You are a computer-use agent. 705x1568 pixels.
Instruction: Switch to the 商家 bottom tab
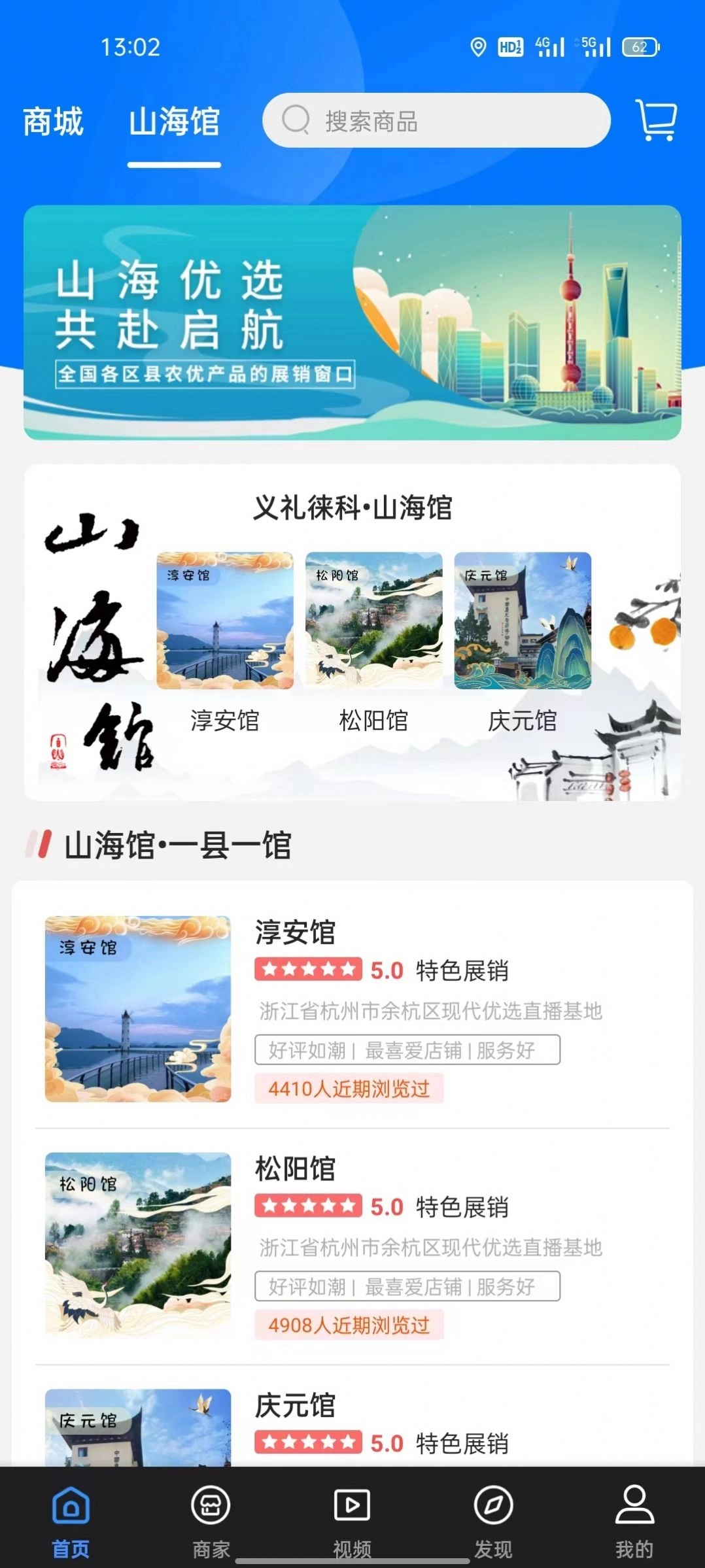pos(211,1520)
